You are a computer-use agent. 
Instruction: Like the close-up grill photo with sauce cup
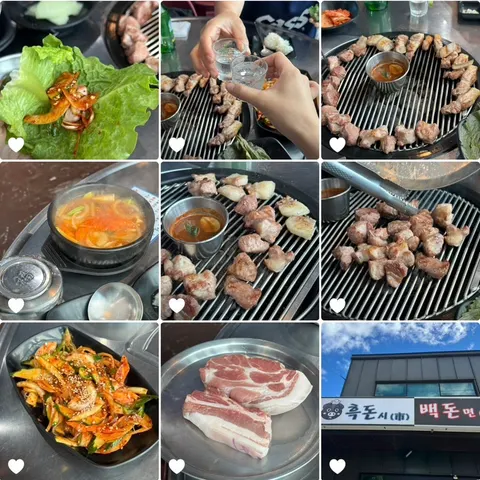[177, 306]
